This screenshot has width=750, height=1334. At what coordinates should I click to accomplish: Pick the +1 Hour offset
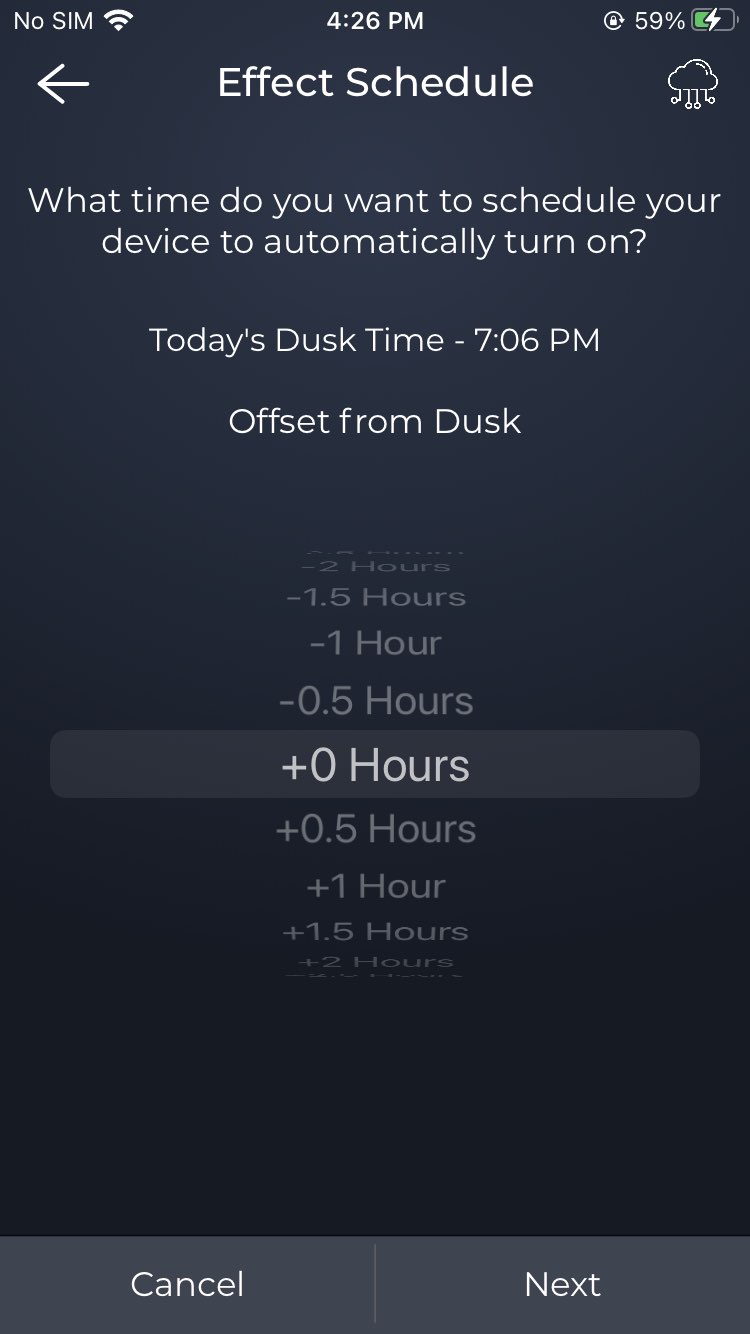pos(375,886)
